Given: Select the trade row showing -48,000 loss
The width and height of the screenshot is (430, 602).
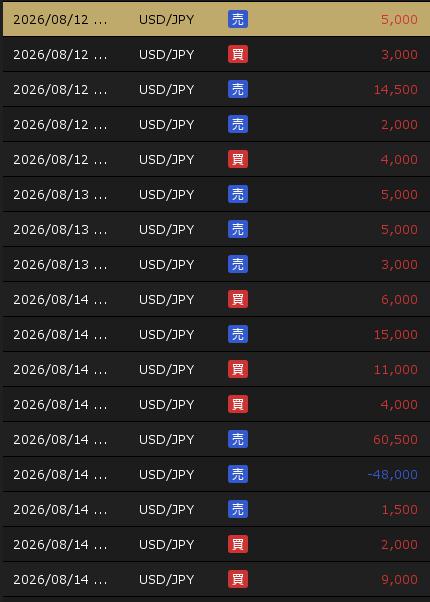Looking at the screenshot, I should (216, 474).
